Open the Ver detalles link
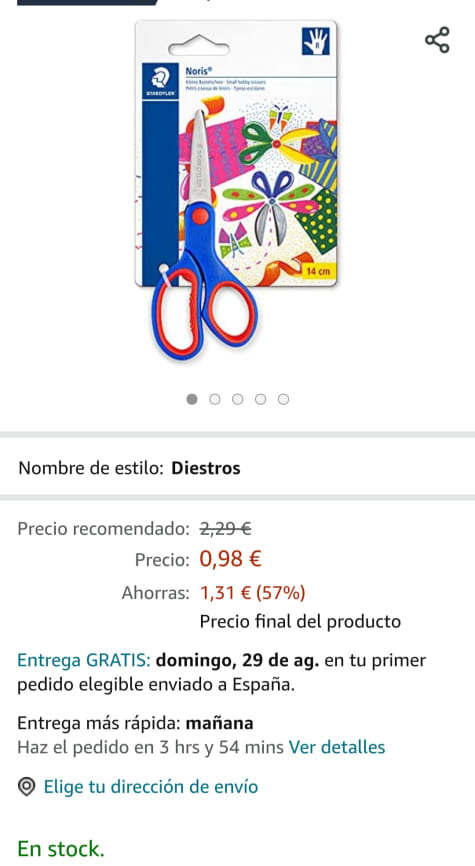Viewport: 475px width, 866px height. (337, 747)
